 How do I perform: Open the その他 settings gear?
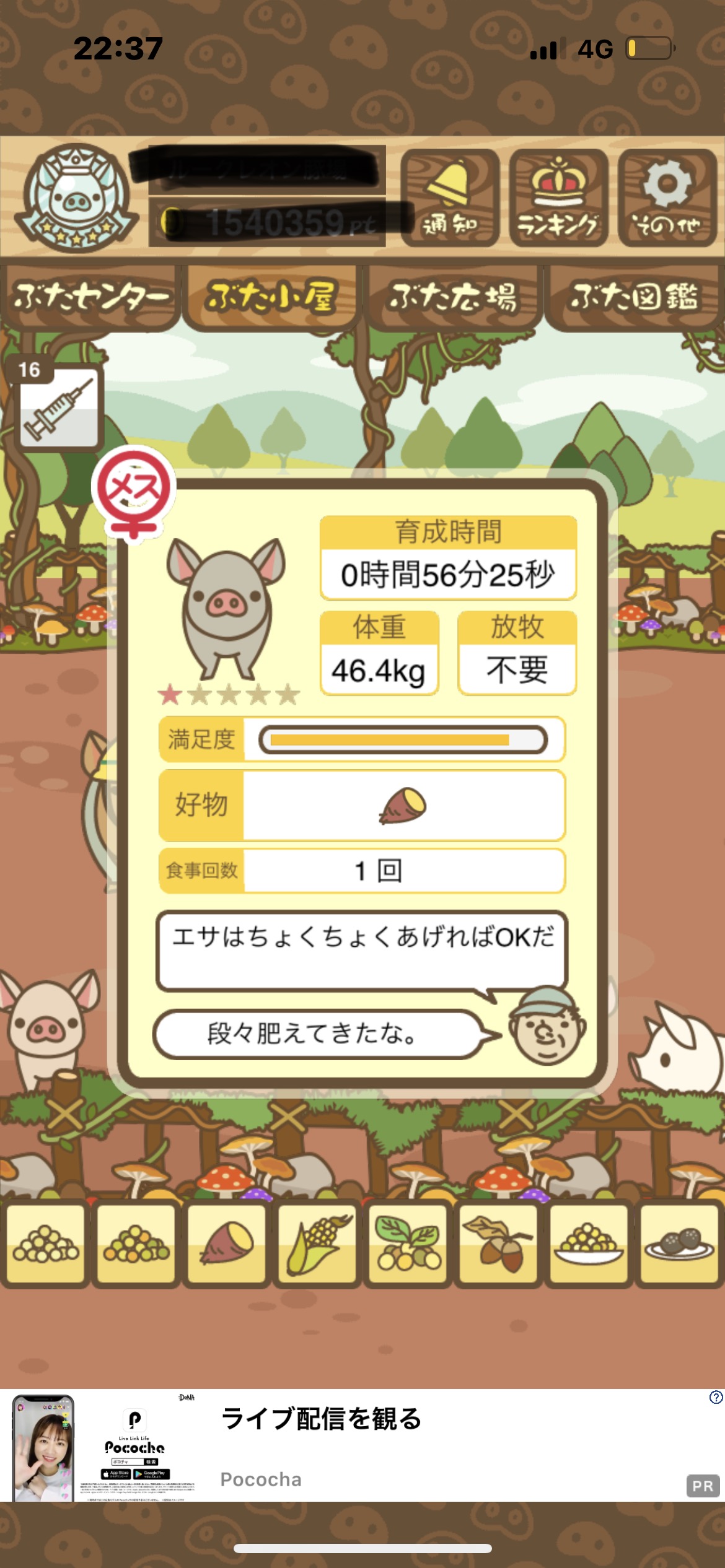(667, 198)
